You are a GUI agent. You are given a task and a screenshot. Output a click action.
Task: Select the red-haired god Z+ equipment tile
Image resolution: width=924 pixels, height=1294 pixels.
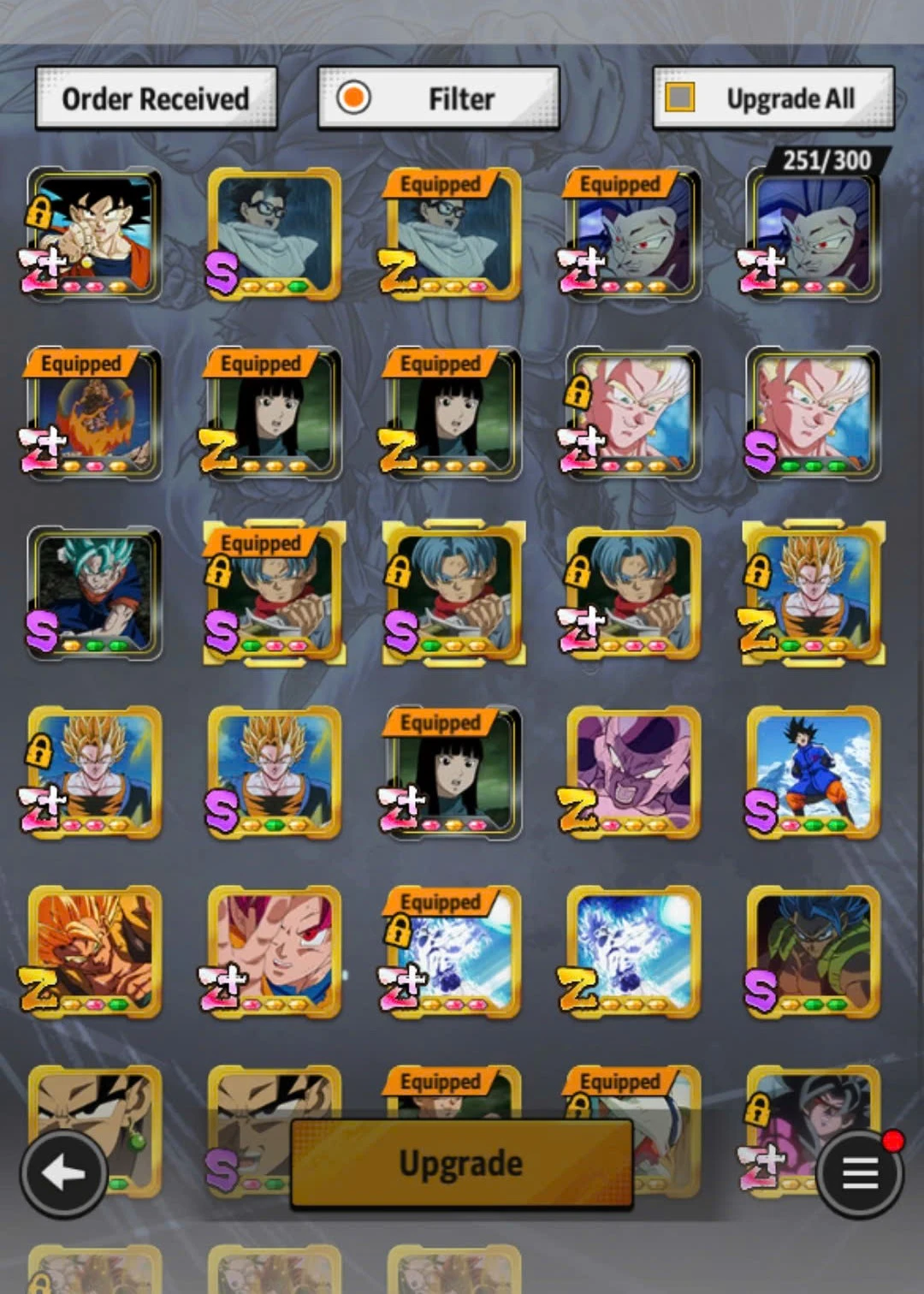coord(274,953)
